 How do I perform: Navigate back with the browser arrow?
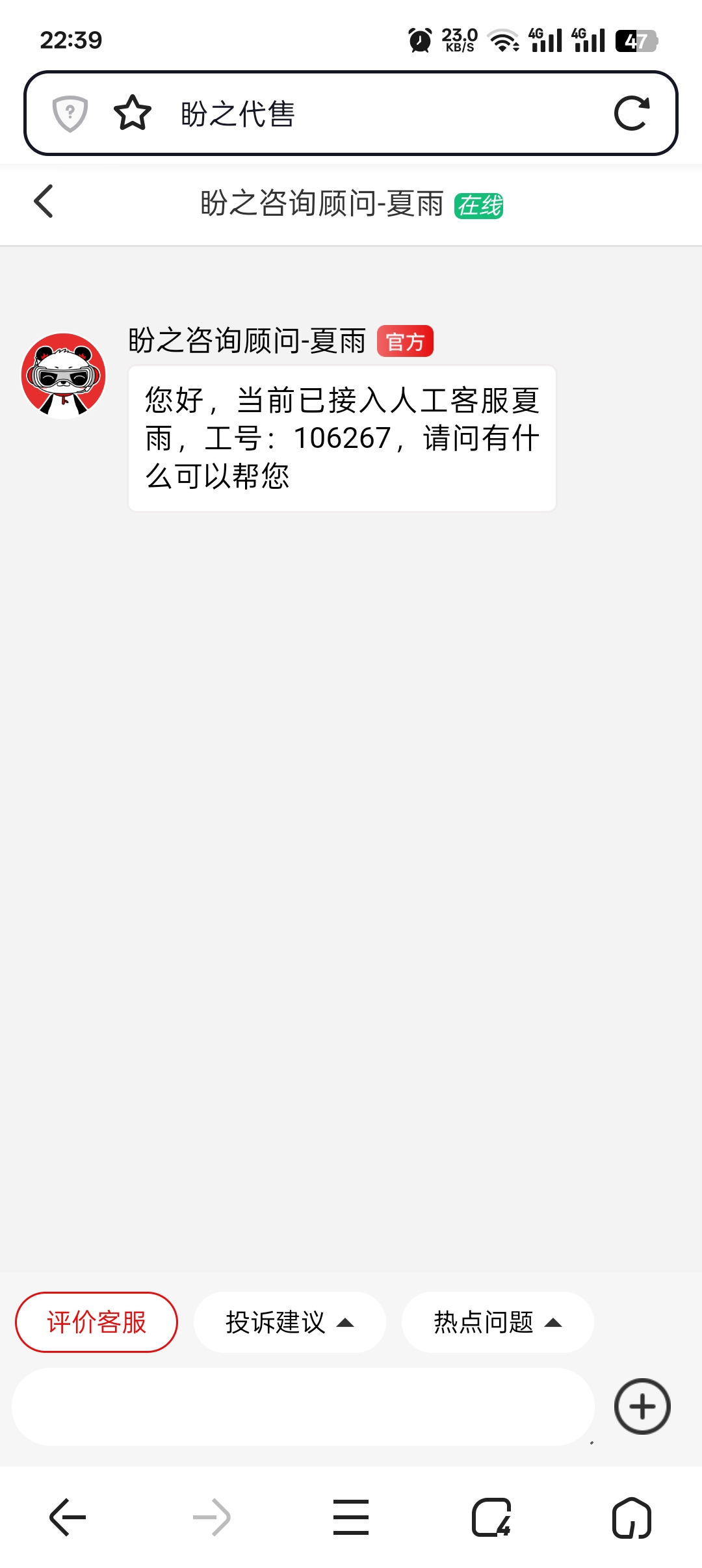tap(68, 1517)
